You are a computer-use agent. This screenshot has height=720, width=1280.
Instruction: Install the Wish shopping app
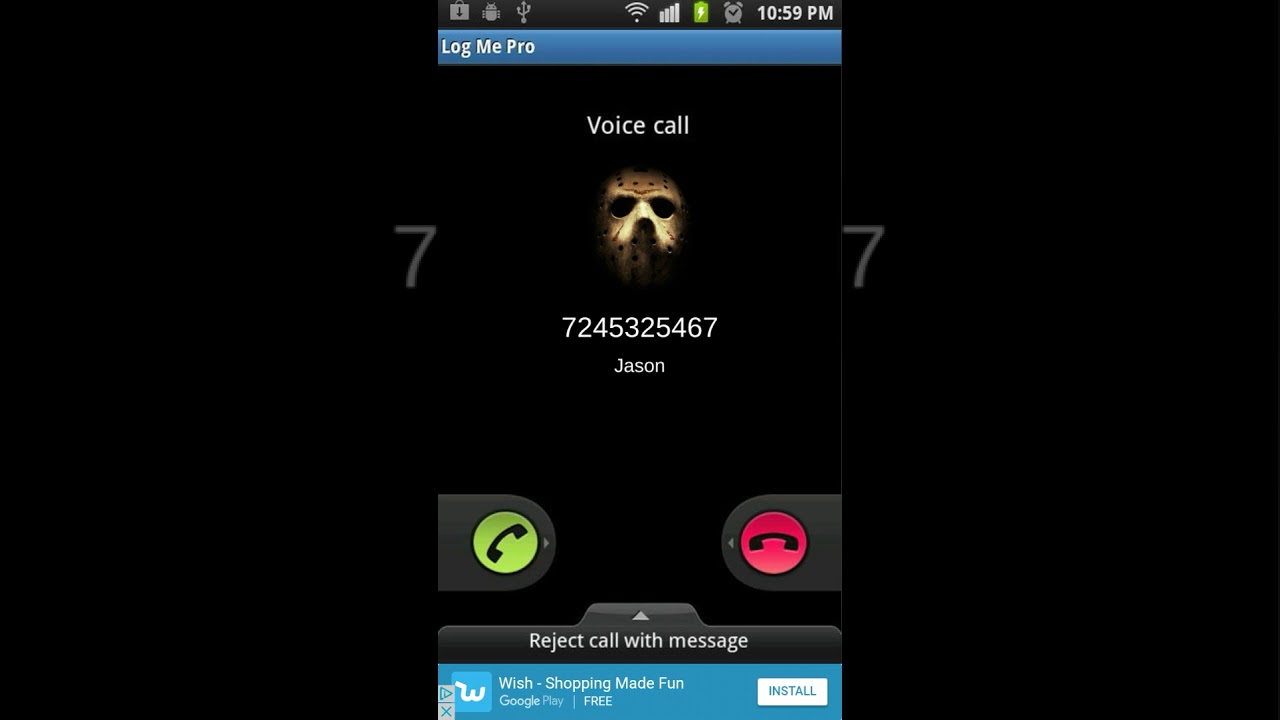point(792,691)
